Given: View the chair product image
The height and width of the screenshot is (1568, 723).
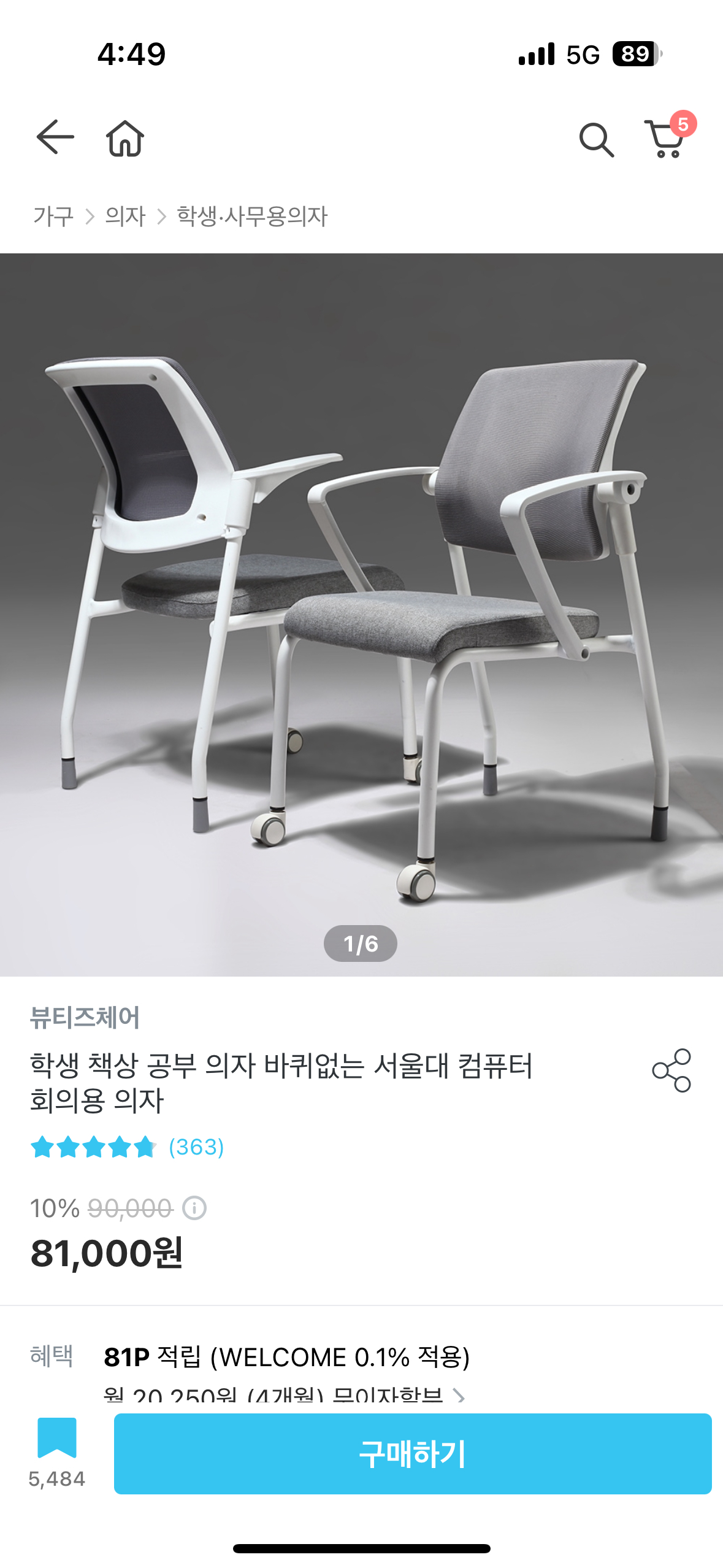Looking at the screenshot, I should coord(361,613).
